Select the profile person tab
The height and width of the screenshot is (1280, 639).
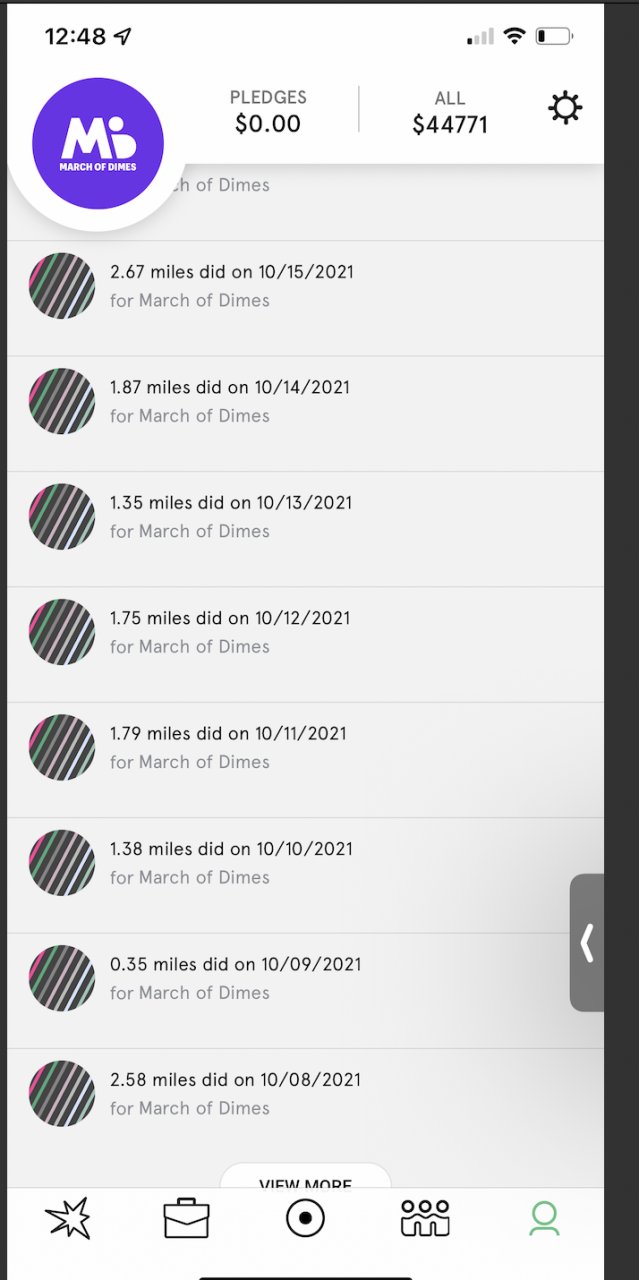(x=544, y=1219)
